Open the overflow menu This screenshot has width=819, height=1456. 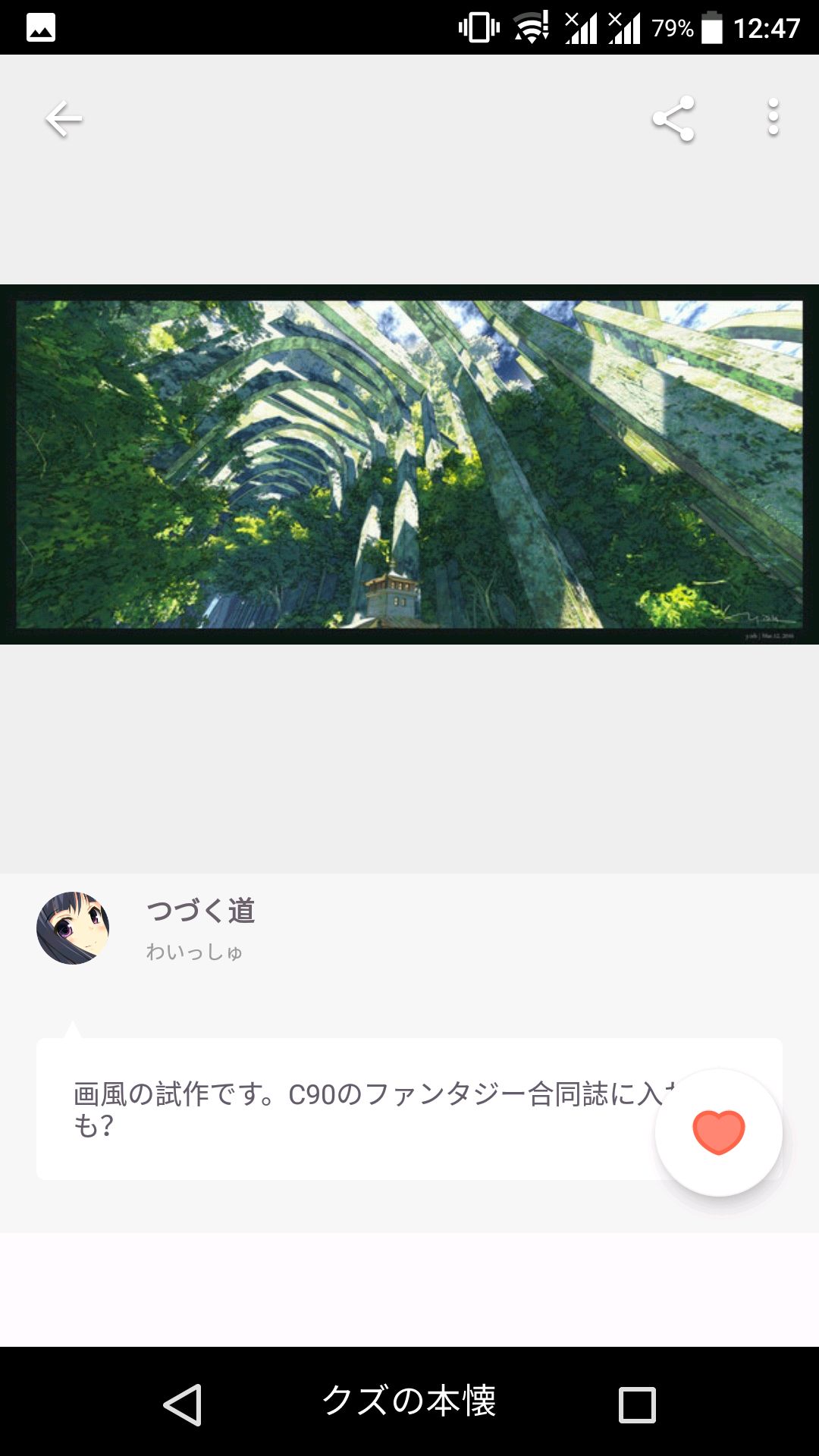773,118
